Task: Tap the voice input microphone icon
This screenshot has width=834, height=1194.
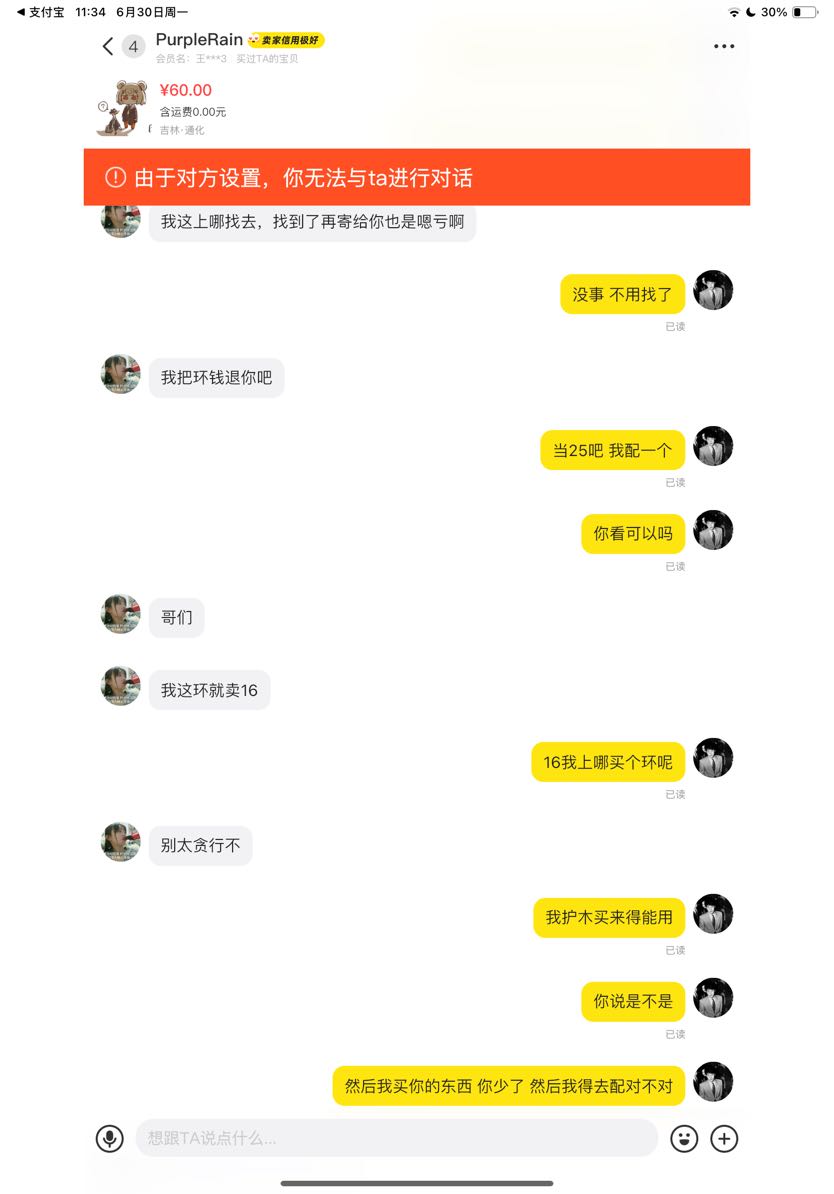Action: tap(110, 1138)
